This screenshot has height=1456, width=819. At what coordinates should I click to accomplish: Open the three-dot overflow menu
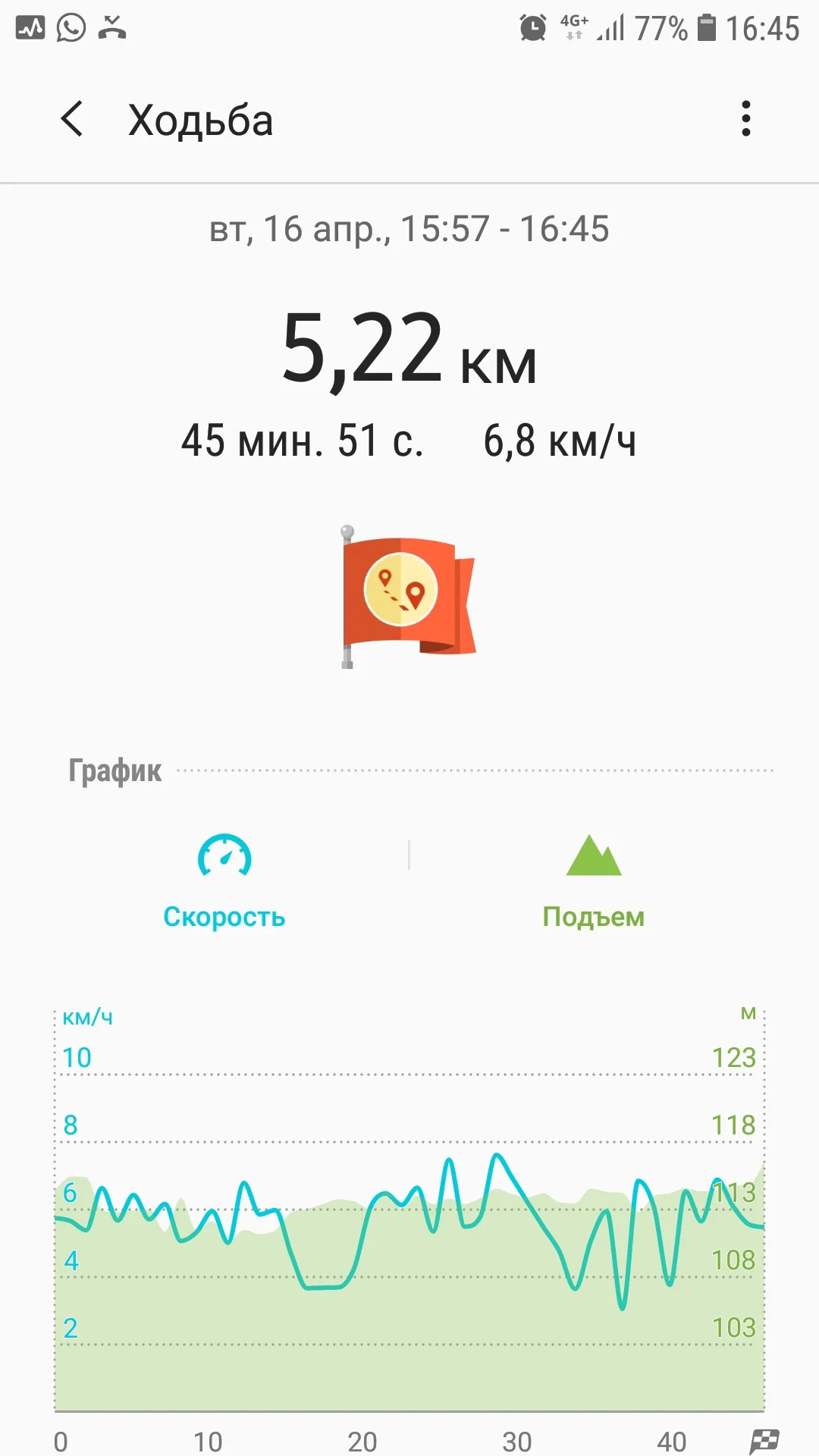coord(745,119)
